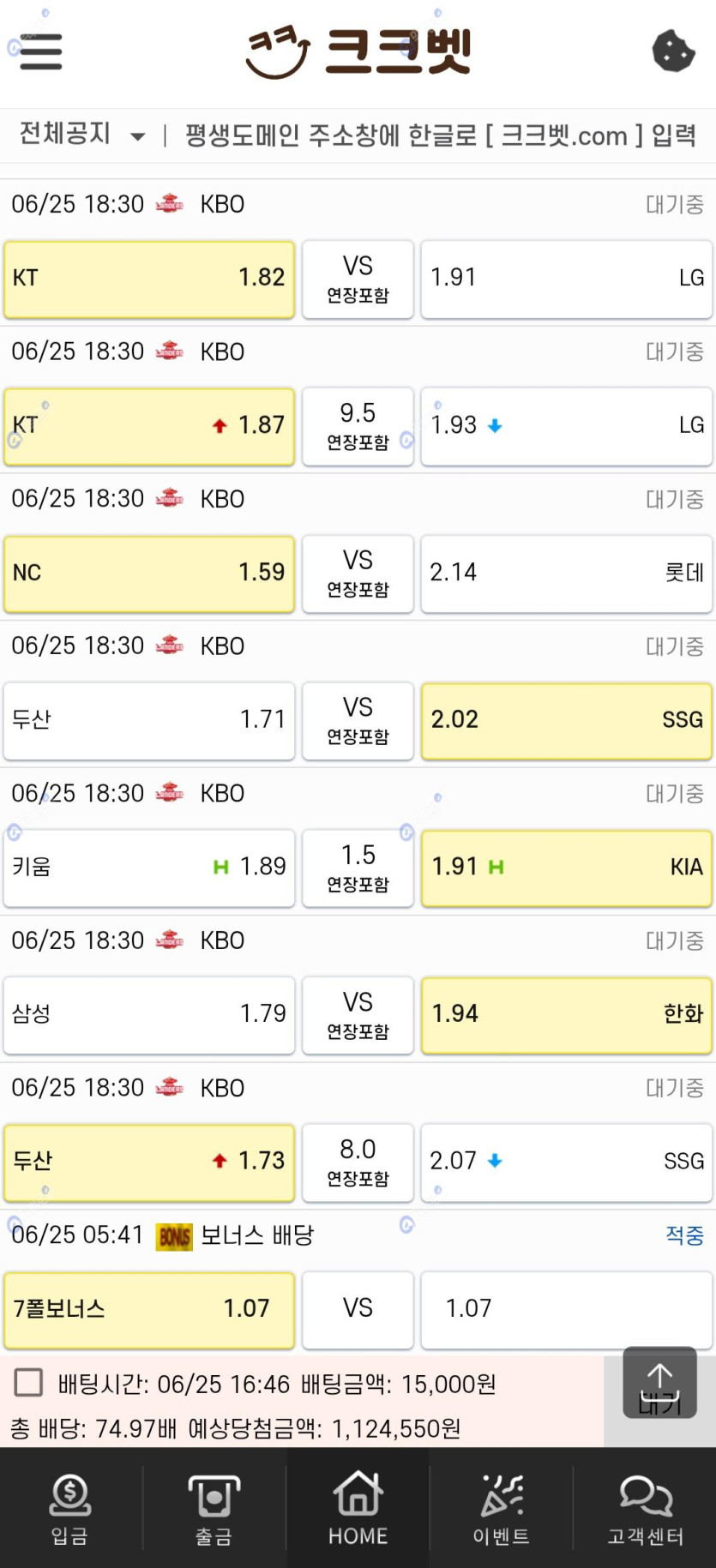Tick the checkbox beside 배팅시간
This screenshot has height=1568, width=716.
pos(29,1382)
